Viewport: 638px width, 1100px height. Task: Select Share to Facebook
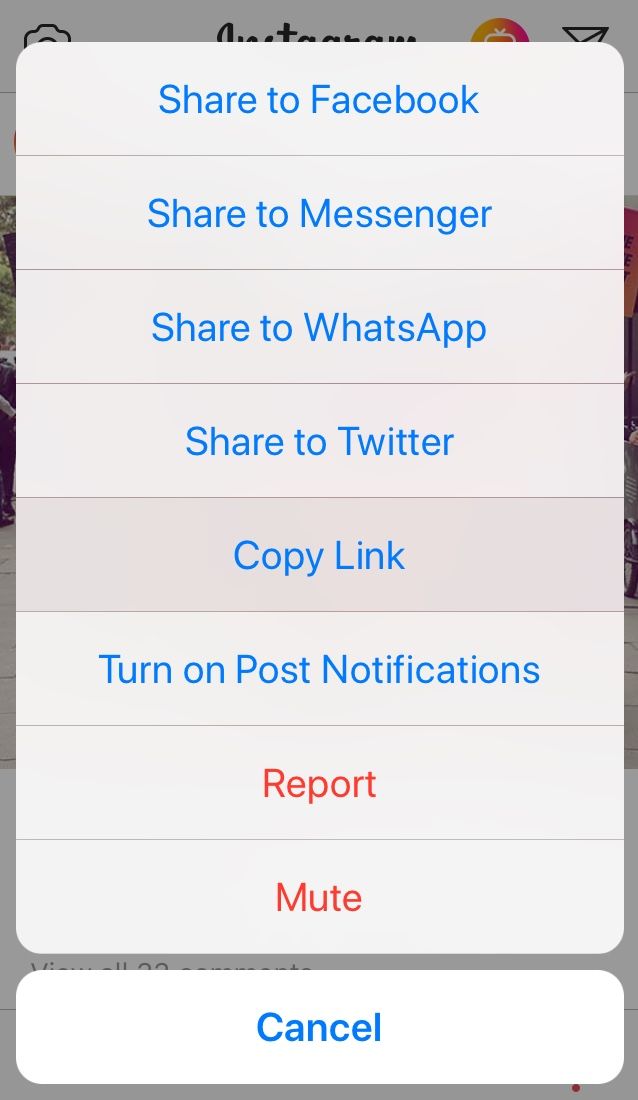coord(319,99)
